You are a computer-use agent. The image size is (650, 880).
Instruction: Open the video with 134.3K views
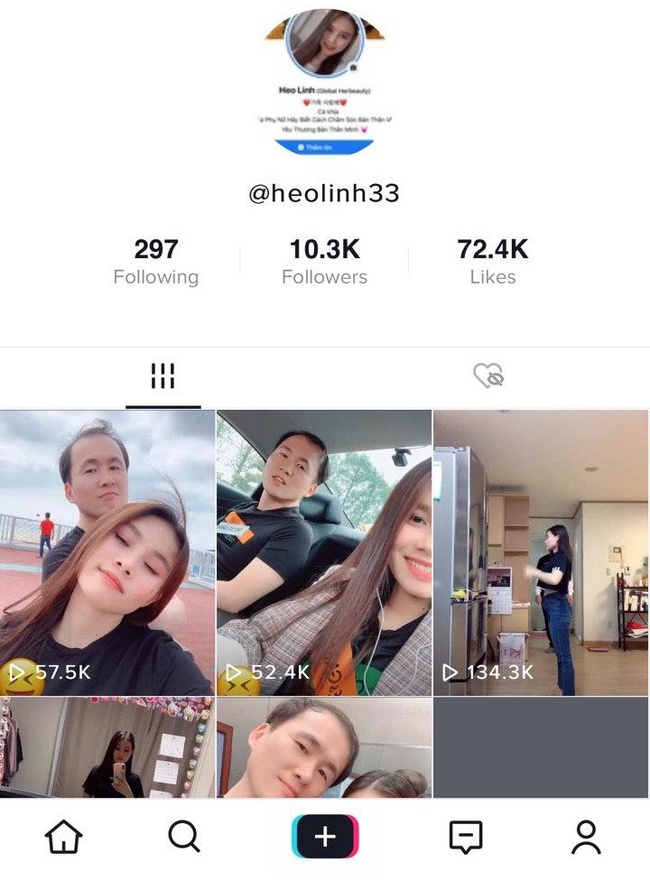tap(541, 552)
